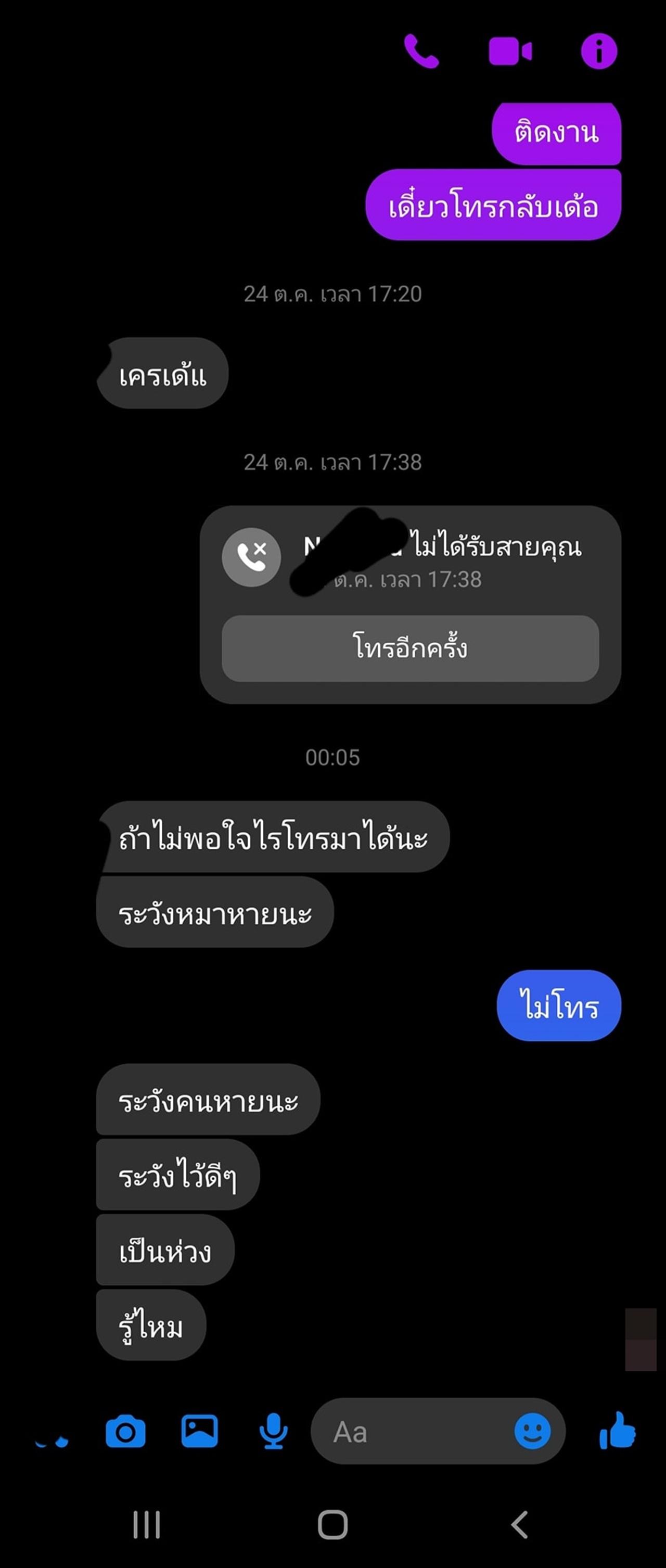Viewport: 666px width, 1568px height.
Task: Tap the โทรอีกครั้ง call again button
Action: [411, 648]
